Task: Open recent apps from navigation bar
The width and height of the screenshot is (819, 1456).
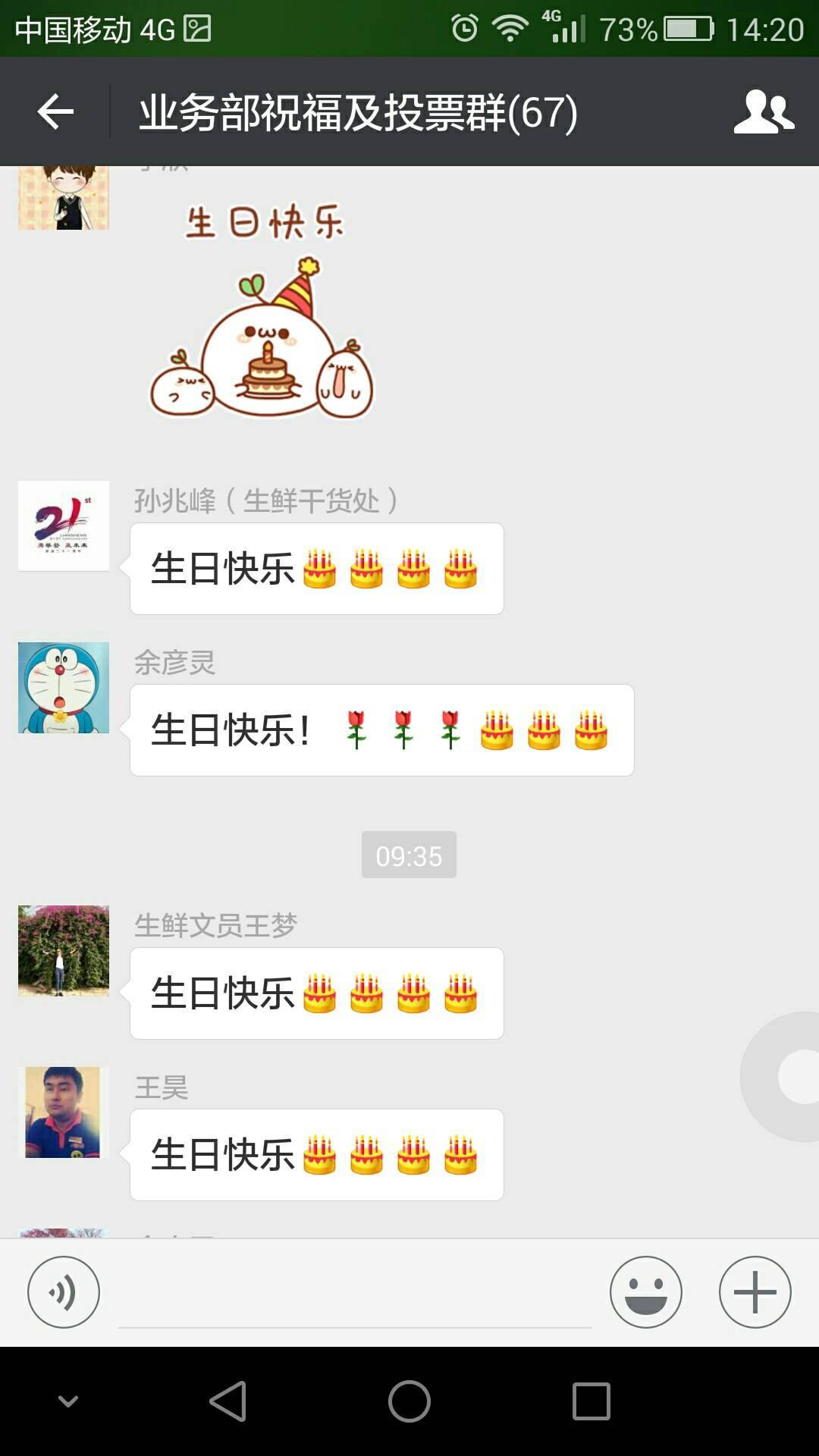Action: 591,1401
